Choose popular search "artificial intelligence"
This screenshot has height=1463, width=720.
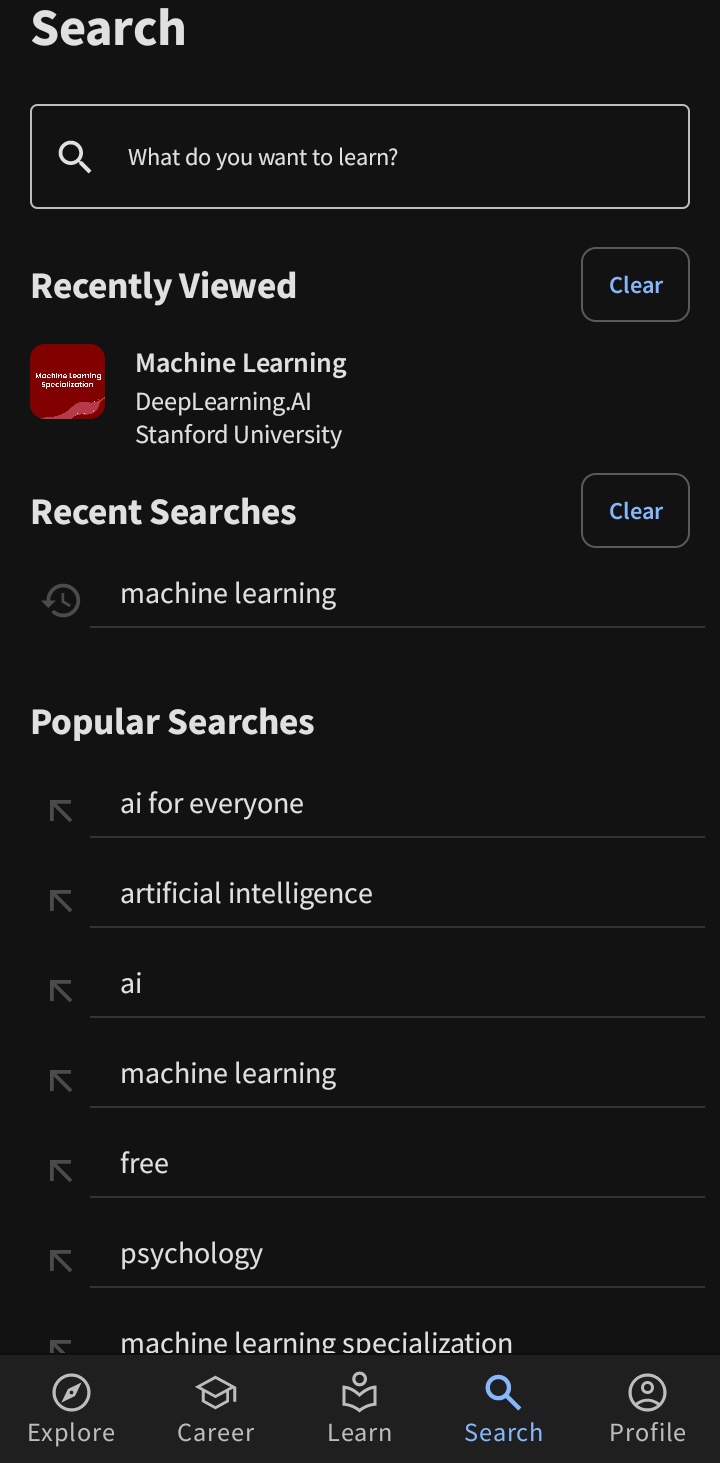tap(360, 894)
